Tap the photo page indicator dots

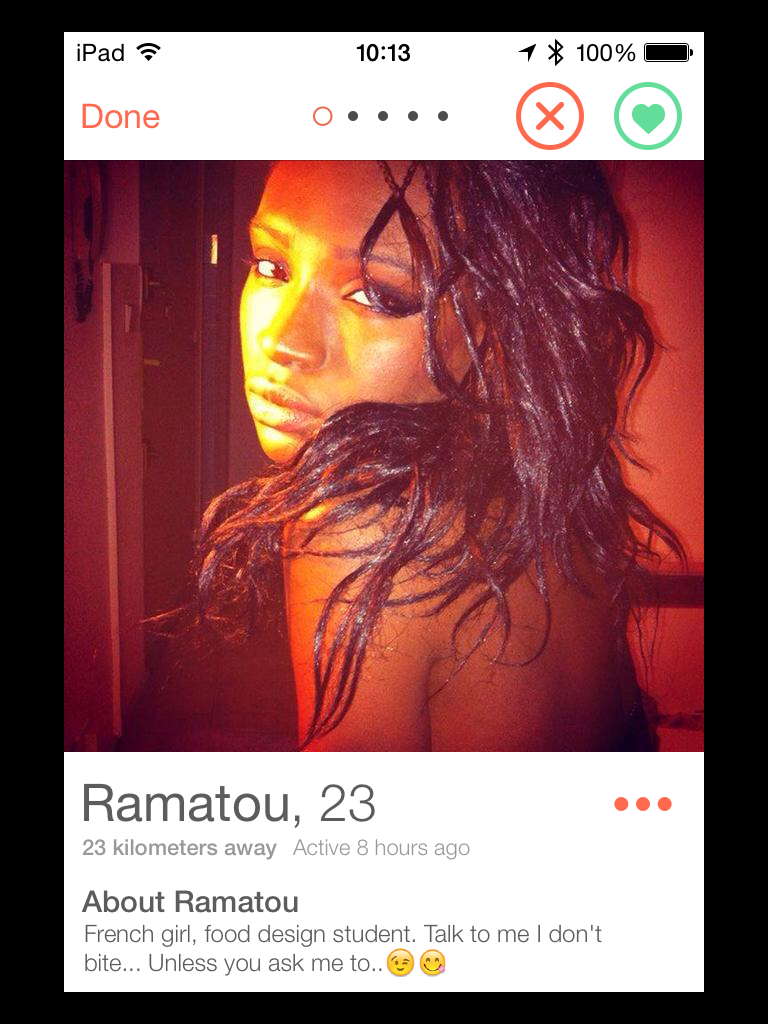point(380,117)
